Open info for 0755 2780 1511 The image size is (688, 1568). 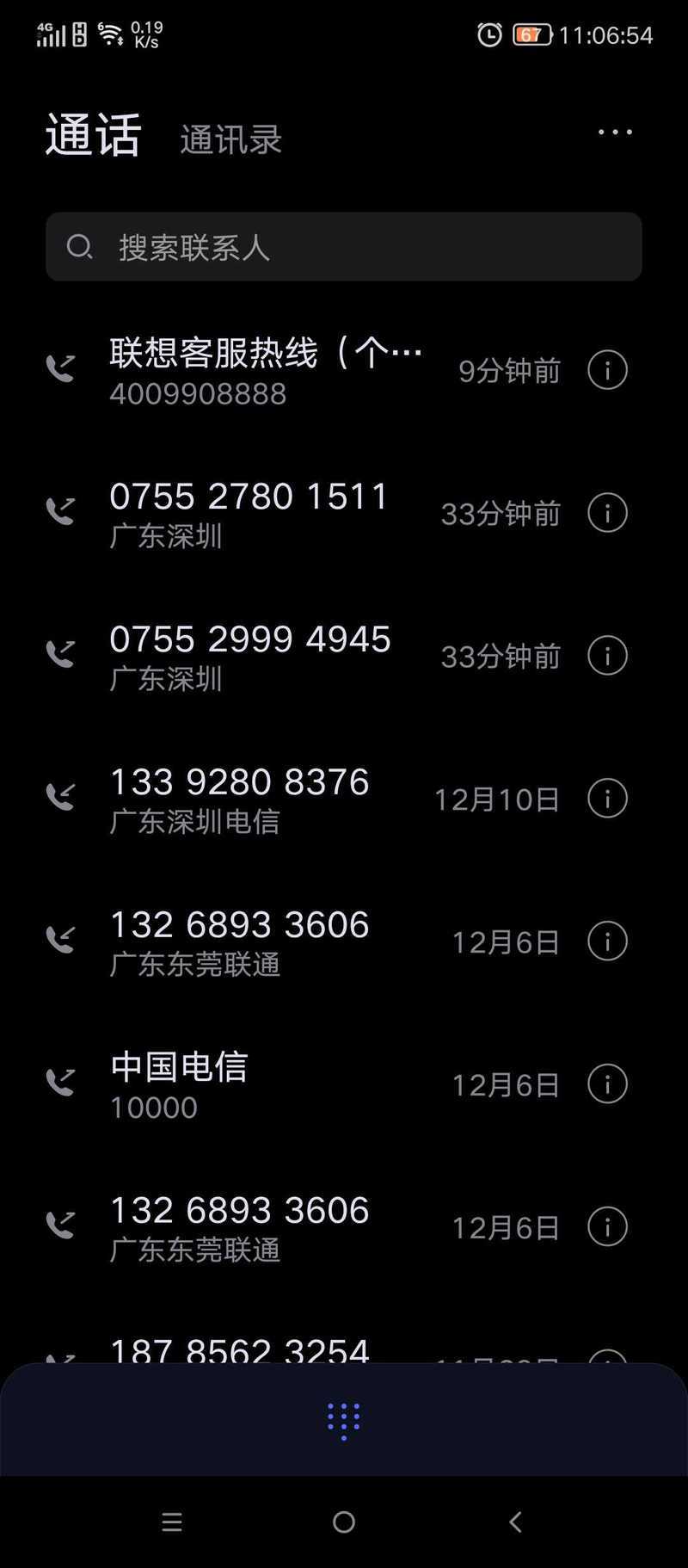coord(607,513)
